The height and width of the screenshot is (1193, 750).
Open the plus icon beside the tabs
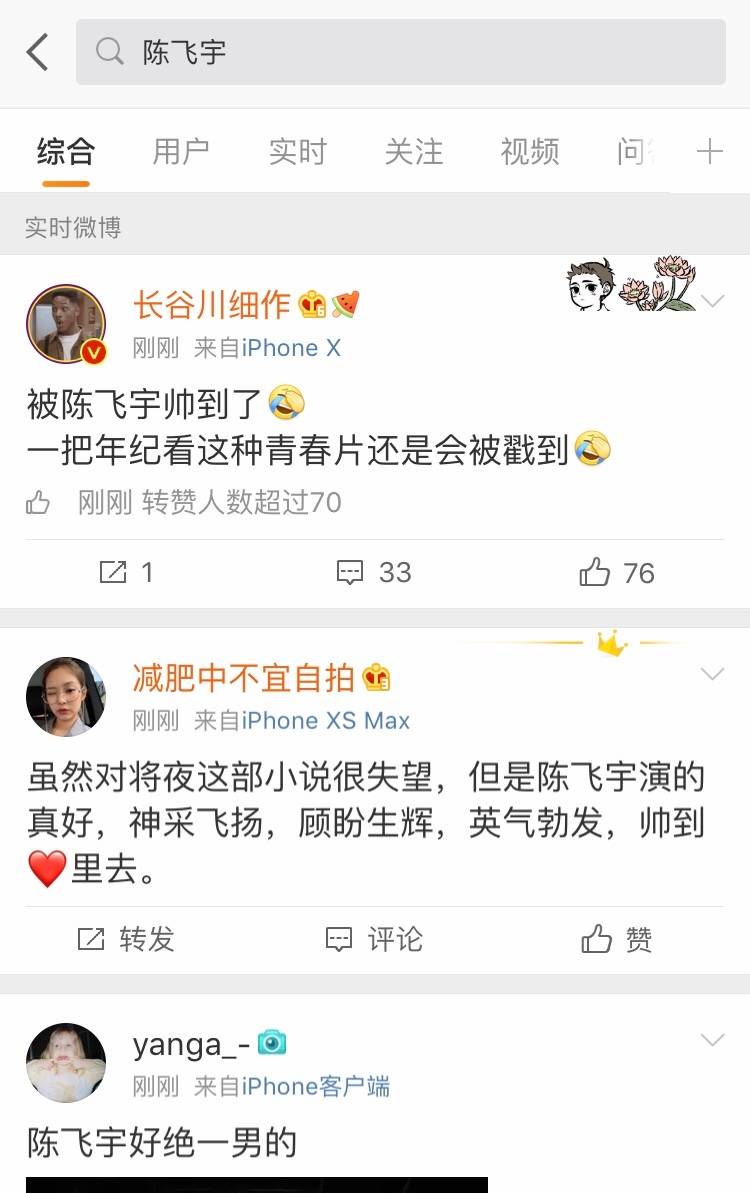click(x=709, y=152)
